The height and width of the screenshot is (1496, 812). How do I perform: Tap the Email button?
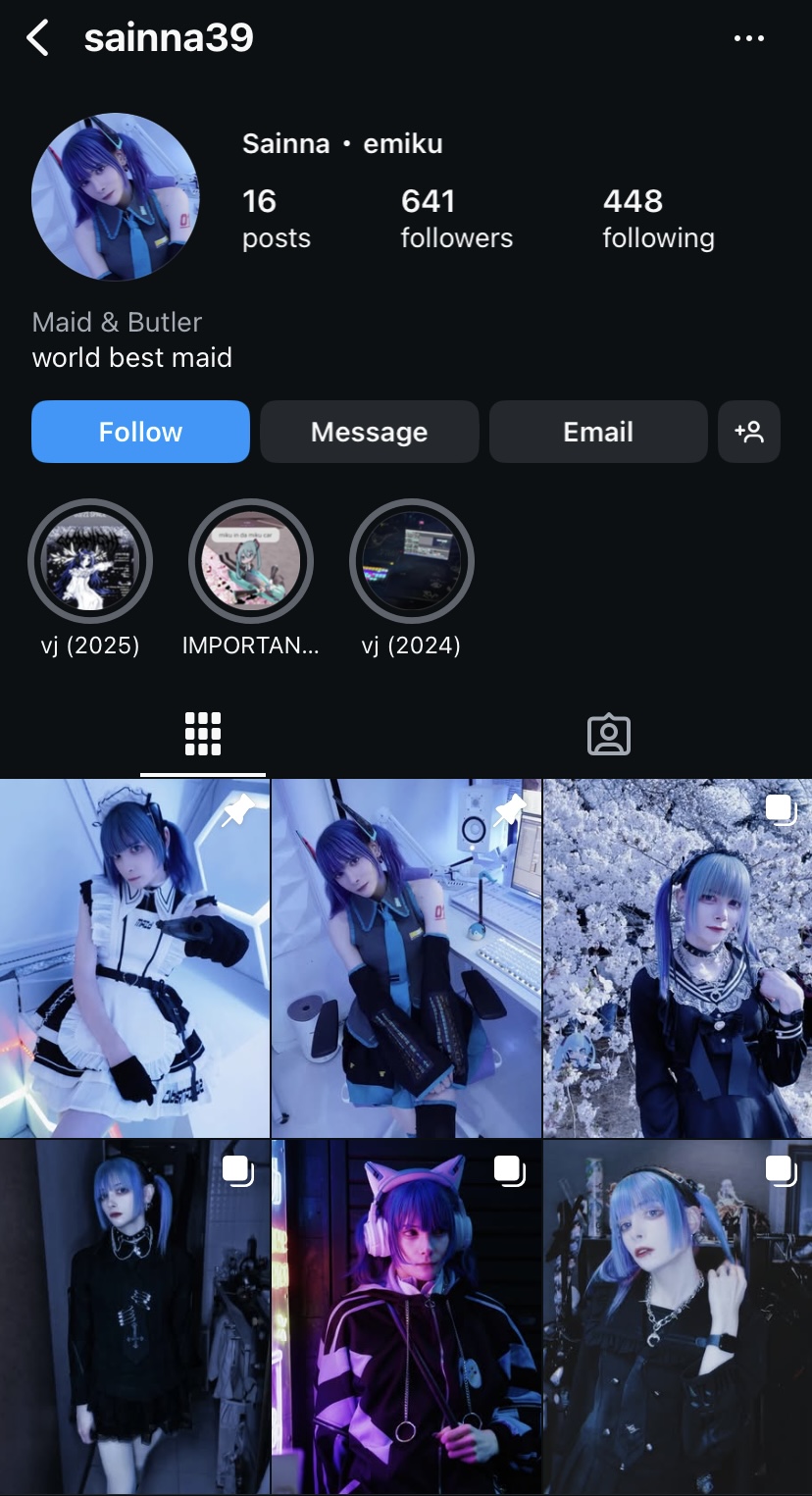coord(598,432)
